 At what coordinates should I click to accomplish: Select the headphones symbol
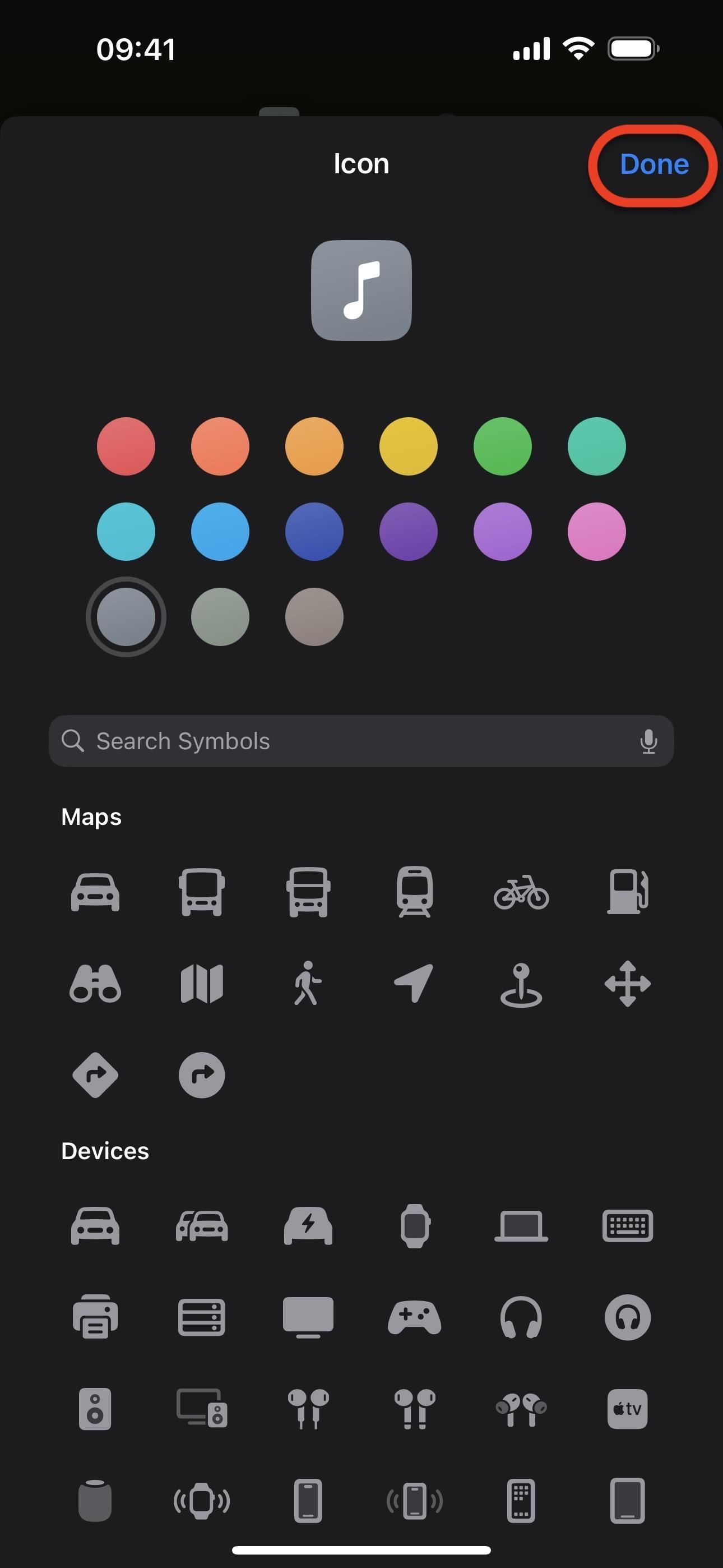coord(521,1318)
